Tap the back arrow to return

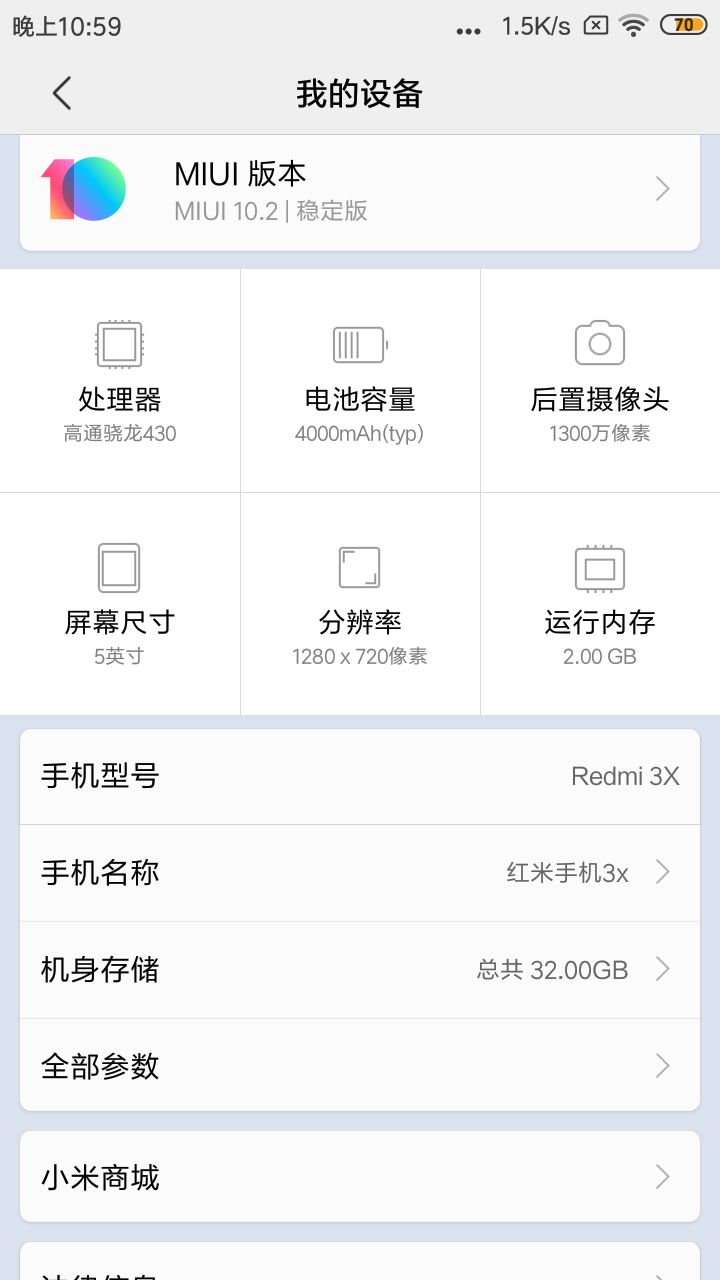(x=61, y=92)
